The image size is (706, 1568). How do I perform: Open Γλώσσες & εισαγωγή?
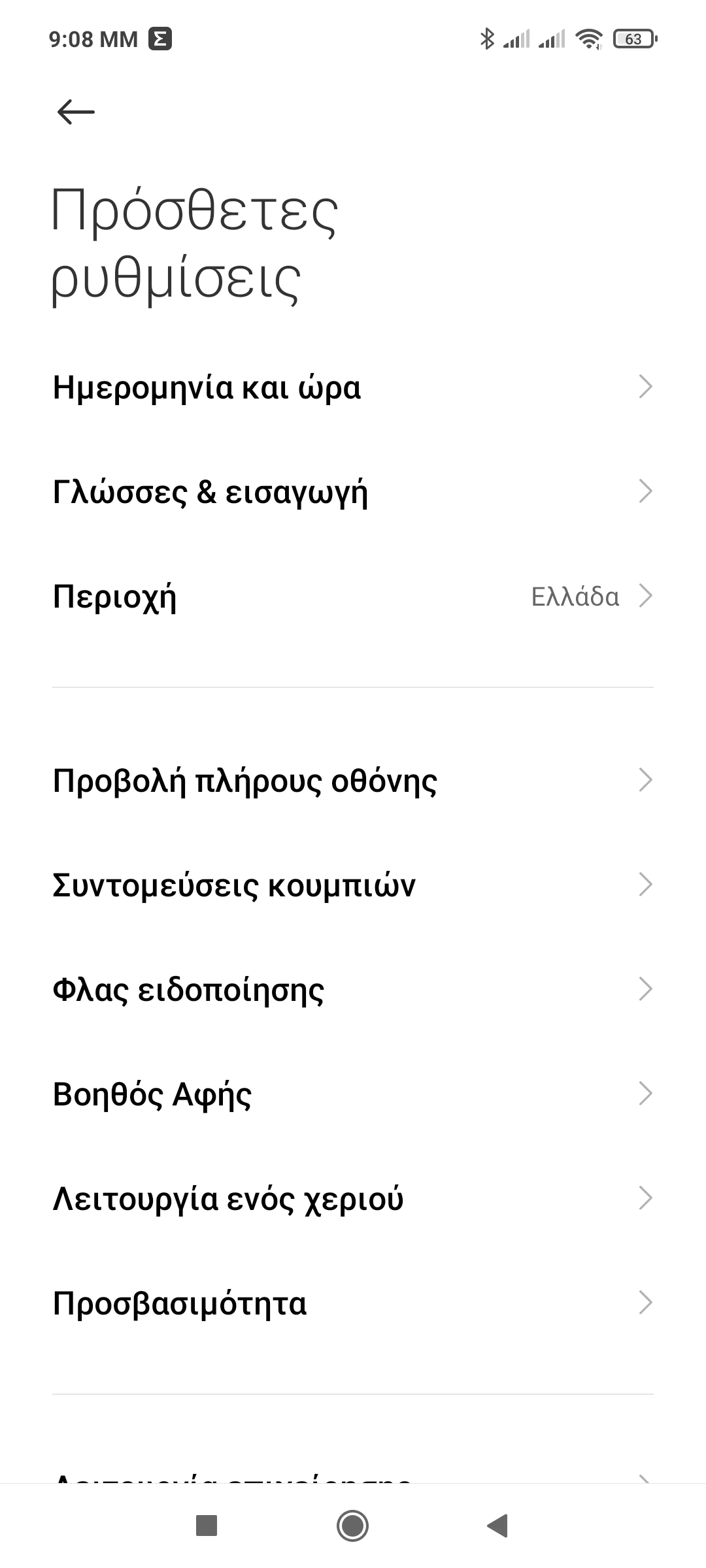tap(353, 491)
